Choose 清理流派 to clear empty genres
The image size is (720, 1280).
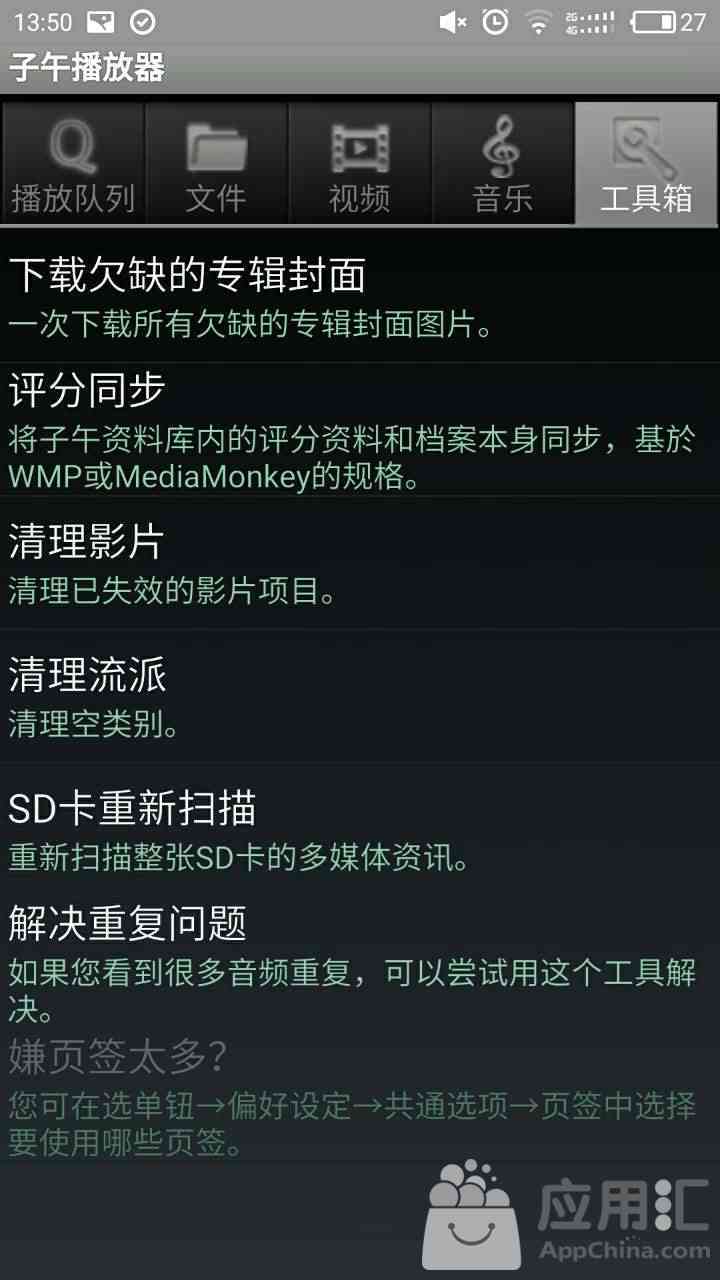360,696
